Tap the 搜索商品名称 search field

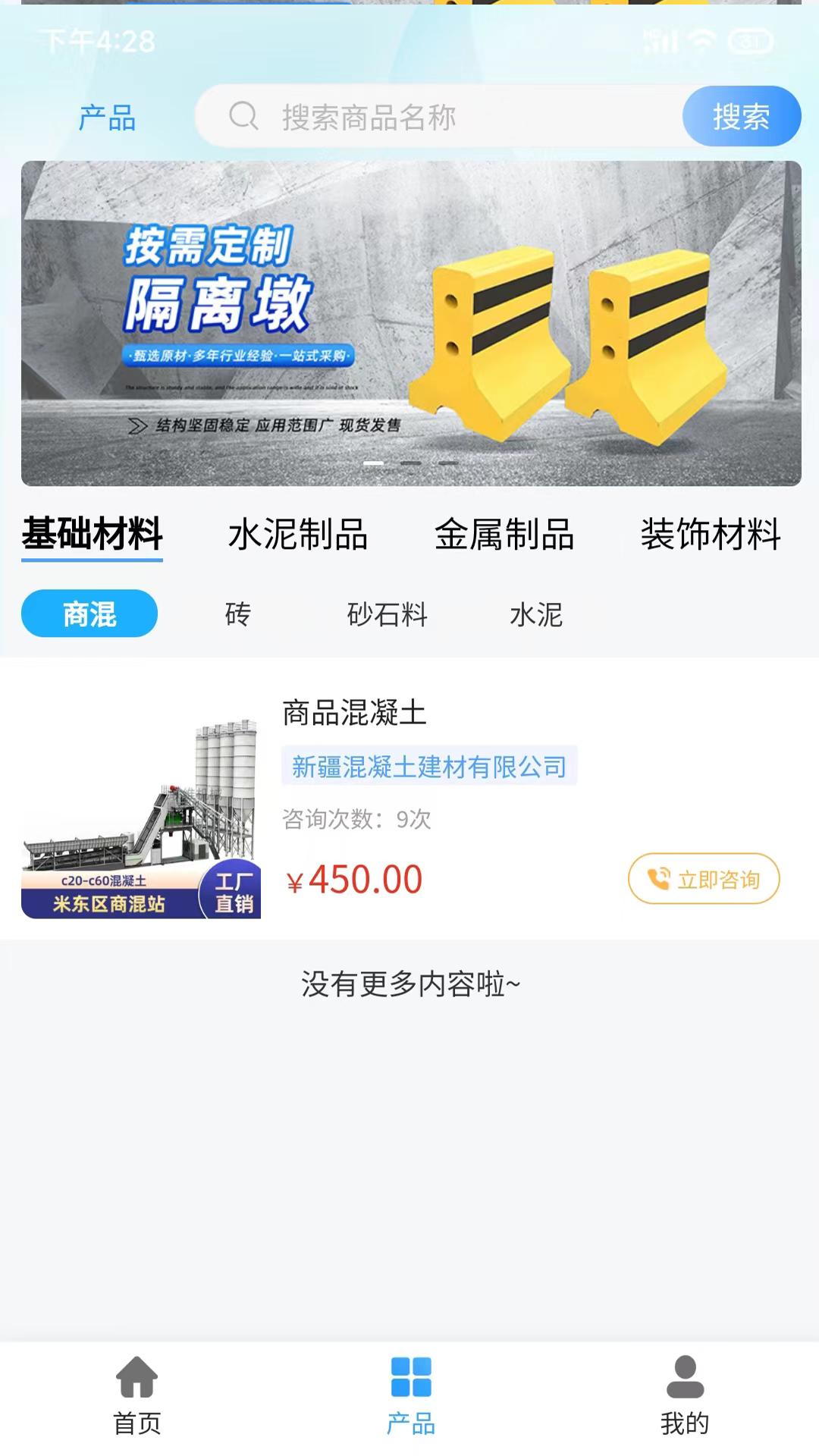point(455,118)
